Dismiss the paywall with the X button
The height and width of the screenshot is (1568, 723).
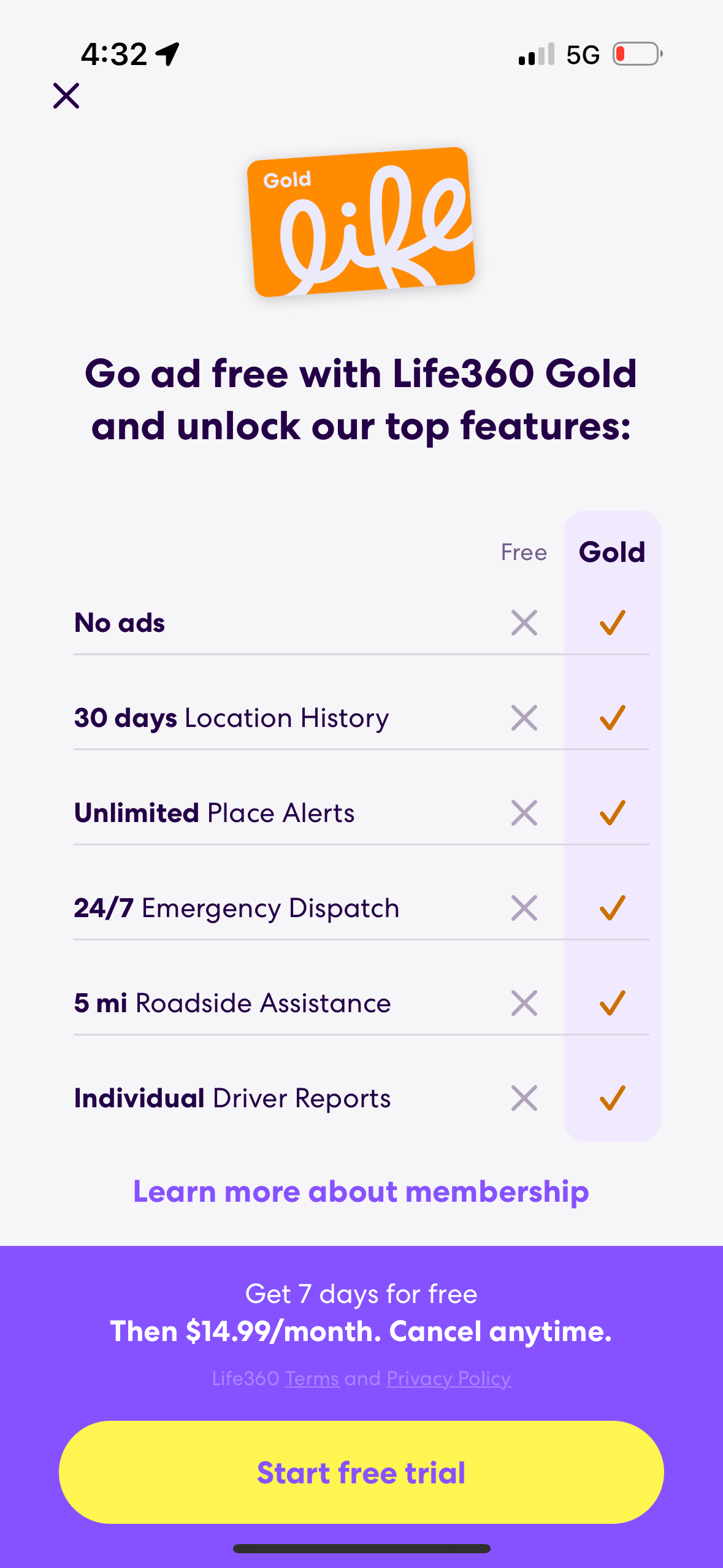[x=66, y=96]
